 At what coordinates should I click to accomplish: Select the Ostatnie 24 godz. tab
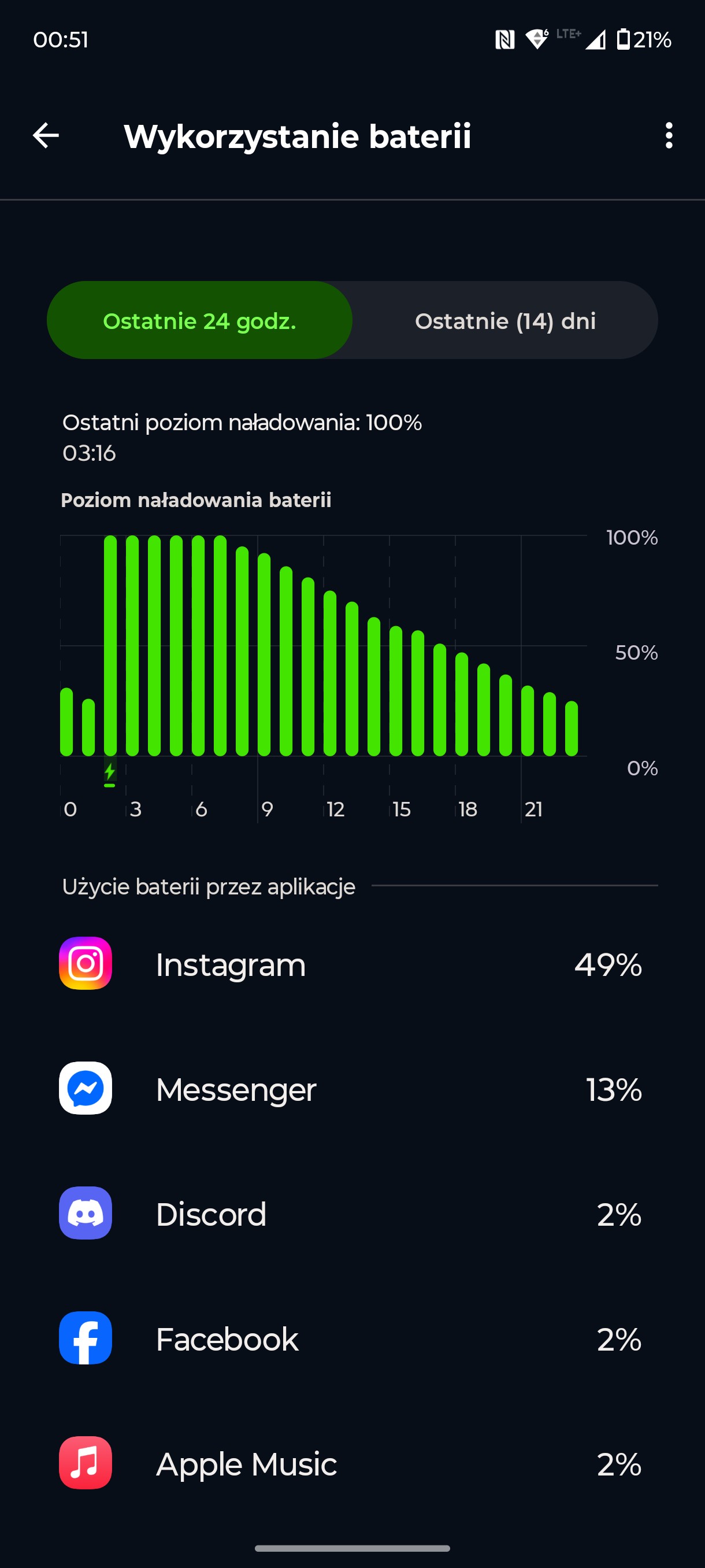(x=199, y=320)
